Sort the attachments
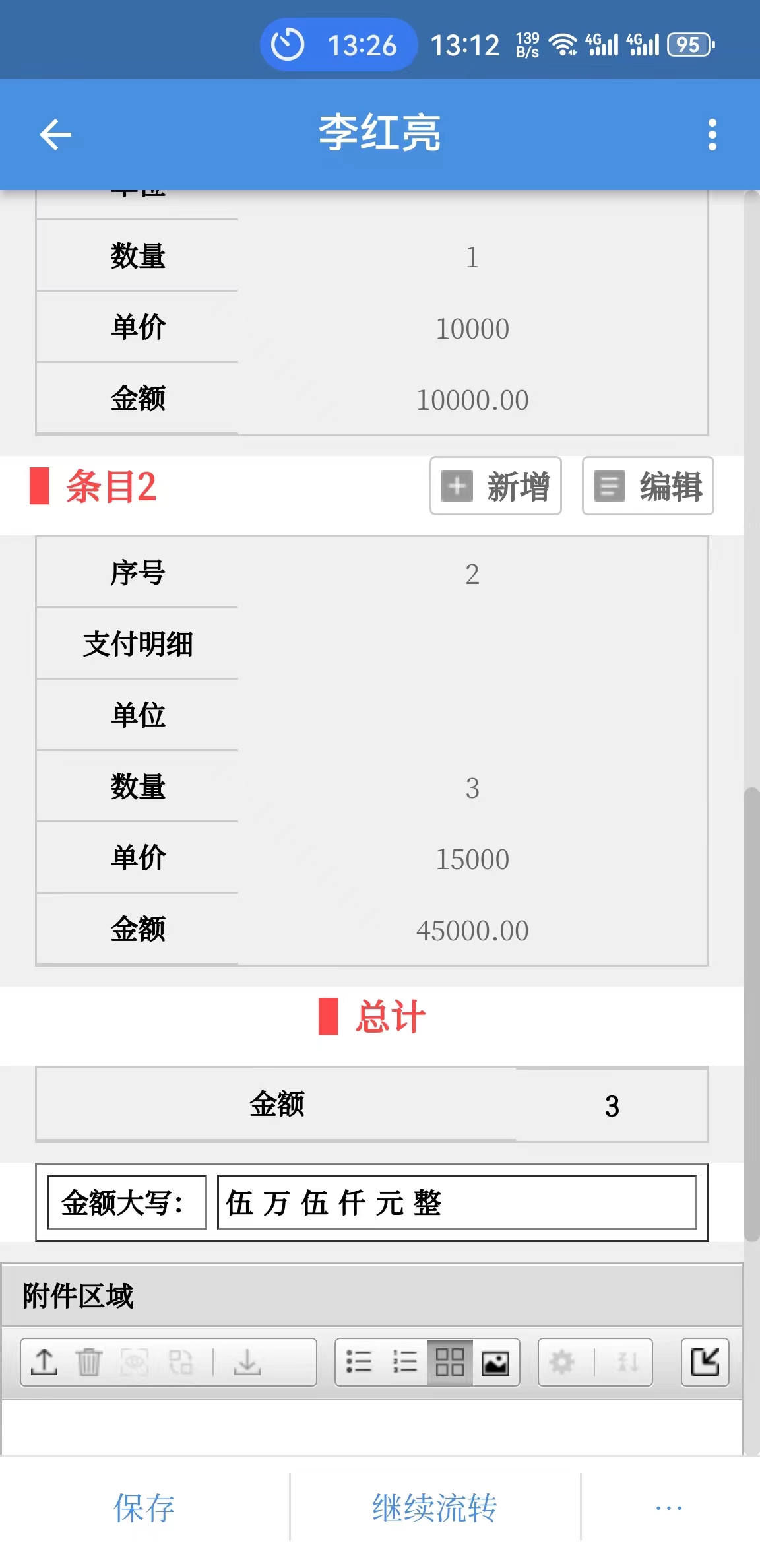This screenshot has height=1568, width=760. coord(627,1361)
